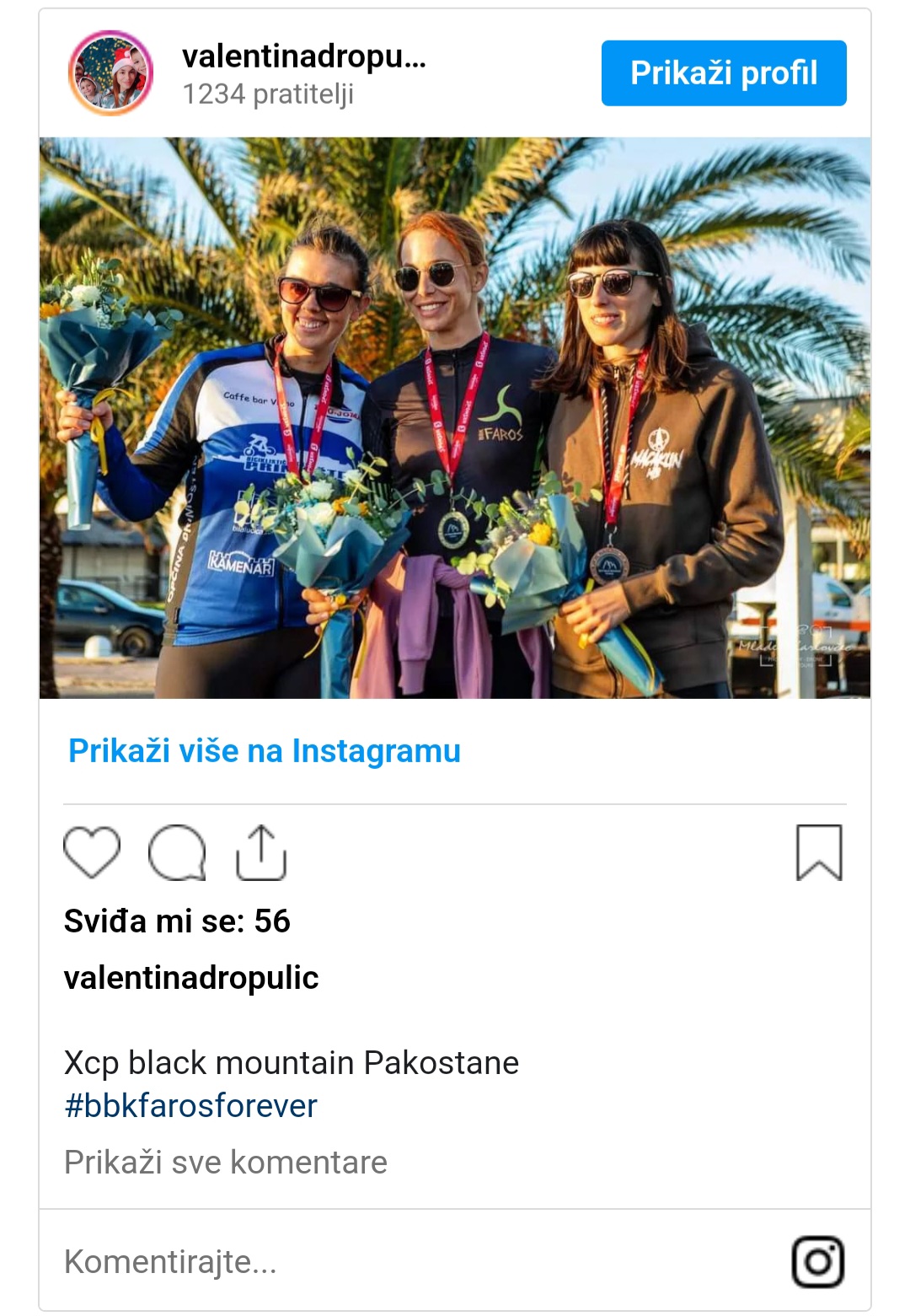Viewport: 910px width, 1316px height.
Task: Open Prikaži više na Instagramu link
Action: coord(264,750)
